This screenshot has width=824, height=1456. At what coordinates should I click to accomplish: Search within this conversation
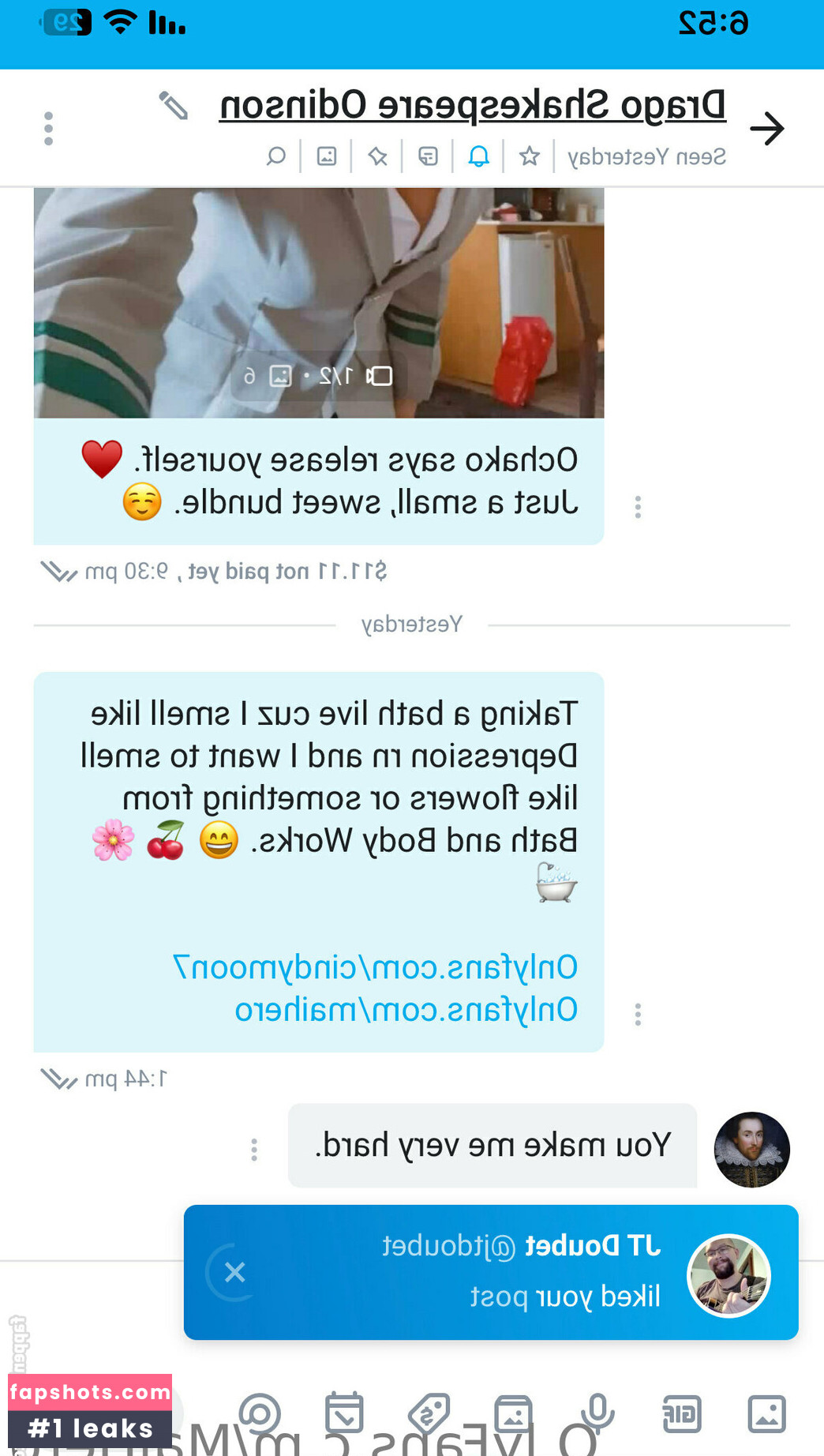tap(276, 156)
